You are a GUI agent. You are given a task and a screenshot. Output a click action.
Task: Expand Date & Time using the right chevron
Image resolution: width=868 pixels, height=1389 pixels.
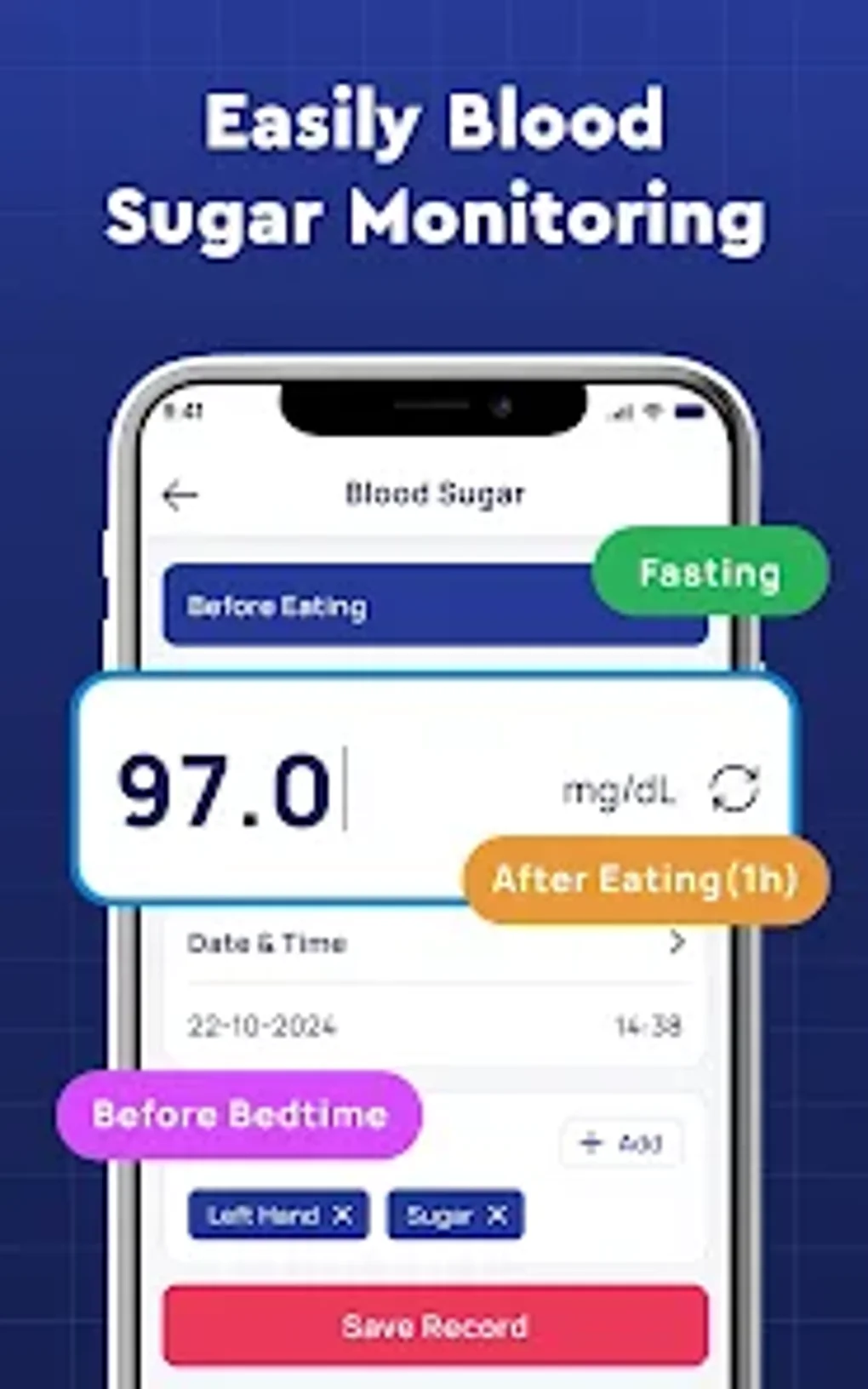(677, 942)
